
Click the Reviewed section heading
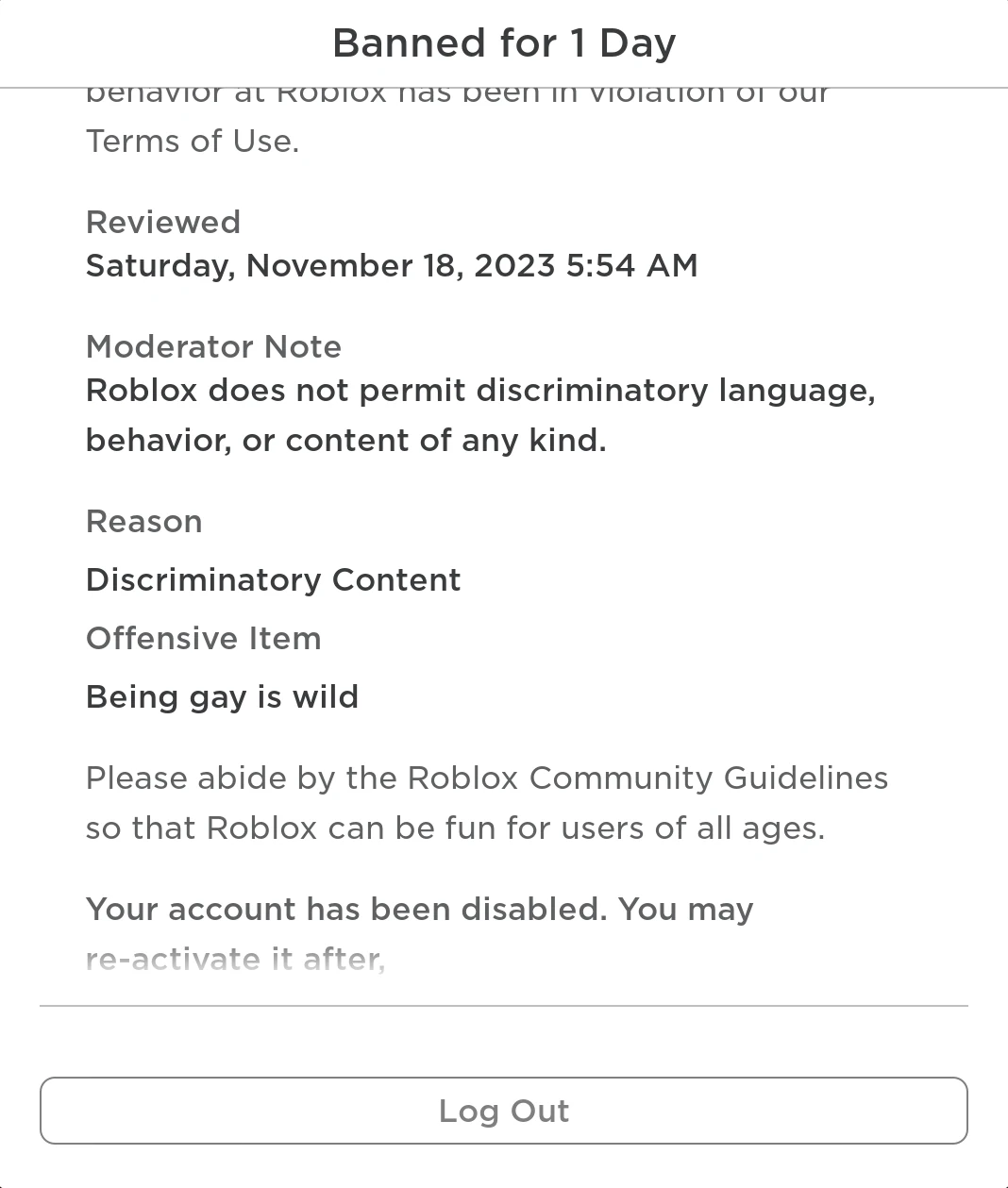(x=163, y=223)
